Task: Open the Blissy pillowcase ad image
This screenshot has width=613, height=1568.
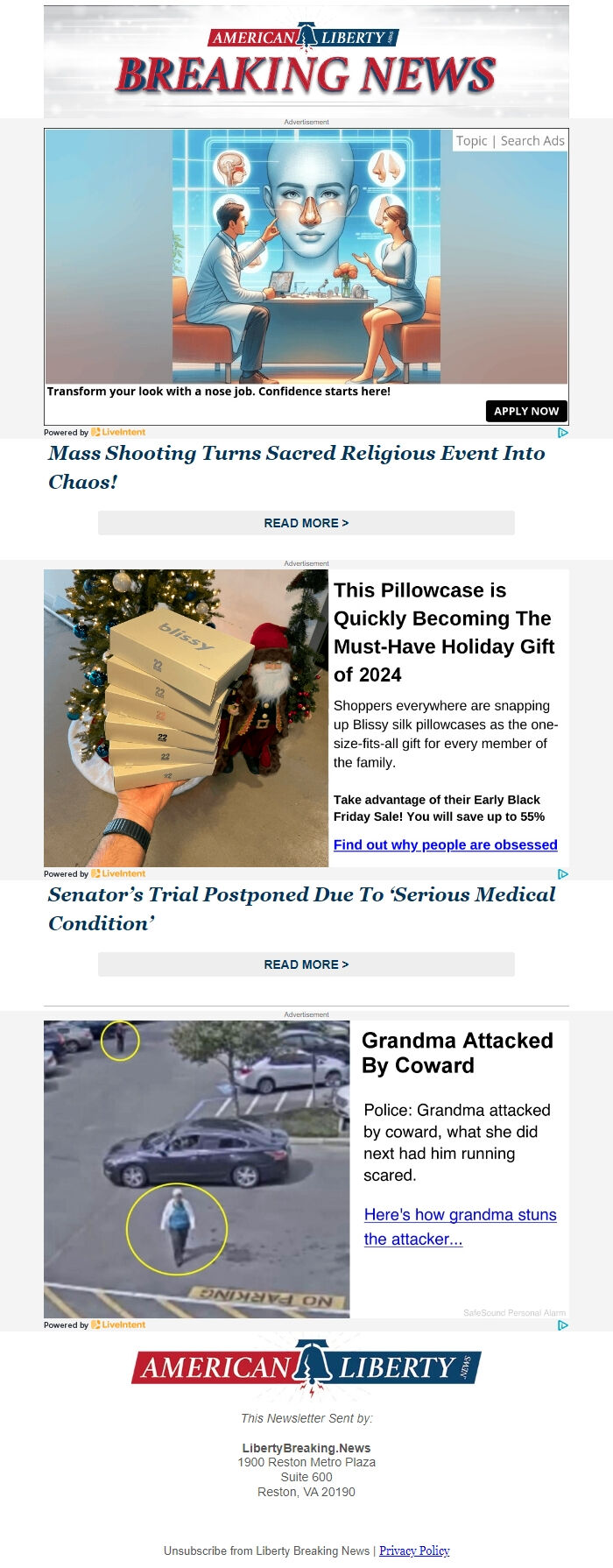Action: pyautogui.click(x=186, y=718)
